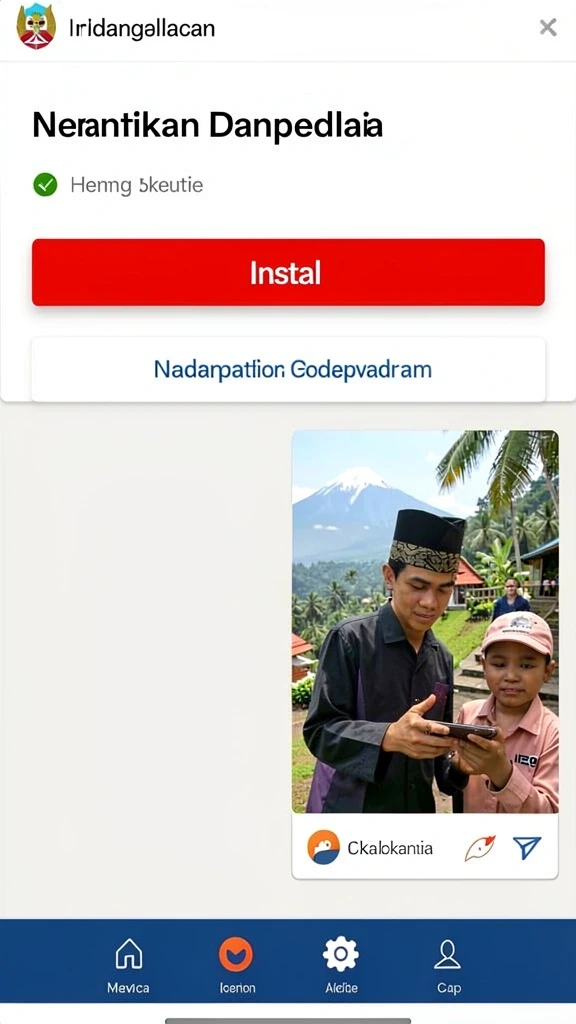Switch to the Icerion tab
The height and width of the screenshot is (1024, 576).
[x=236, y=966]
